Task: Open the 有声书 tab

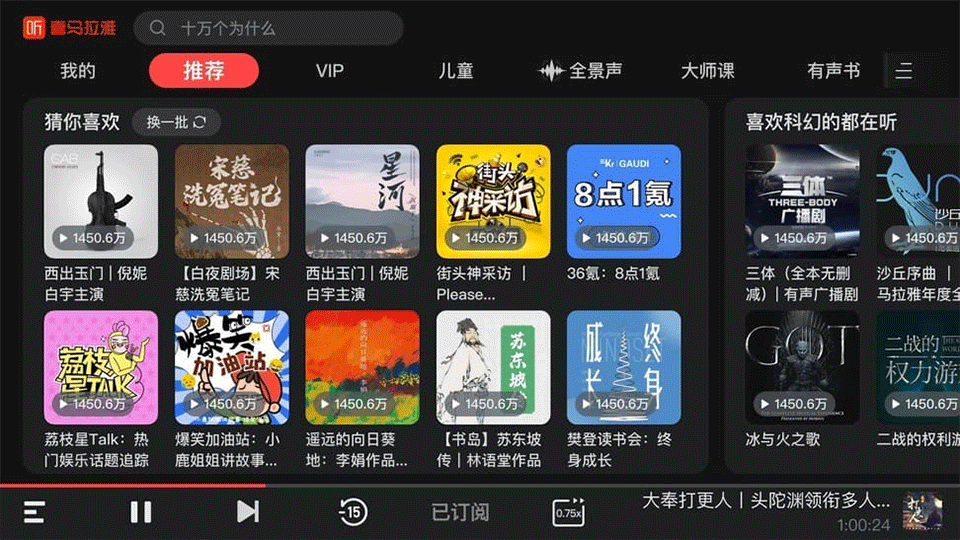Action: (x=833, y=71)
